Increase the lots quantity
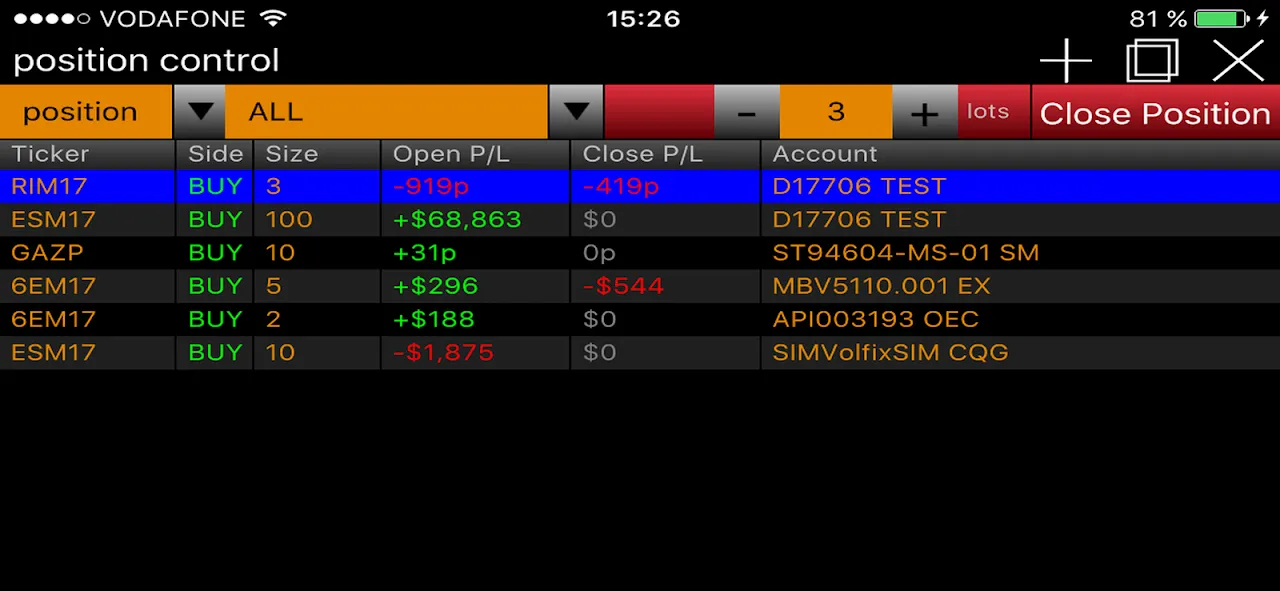 pos(924,113)
